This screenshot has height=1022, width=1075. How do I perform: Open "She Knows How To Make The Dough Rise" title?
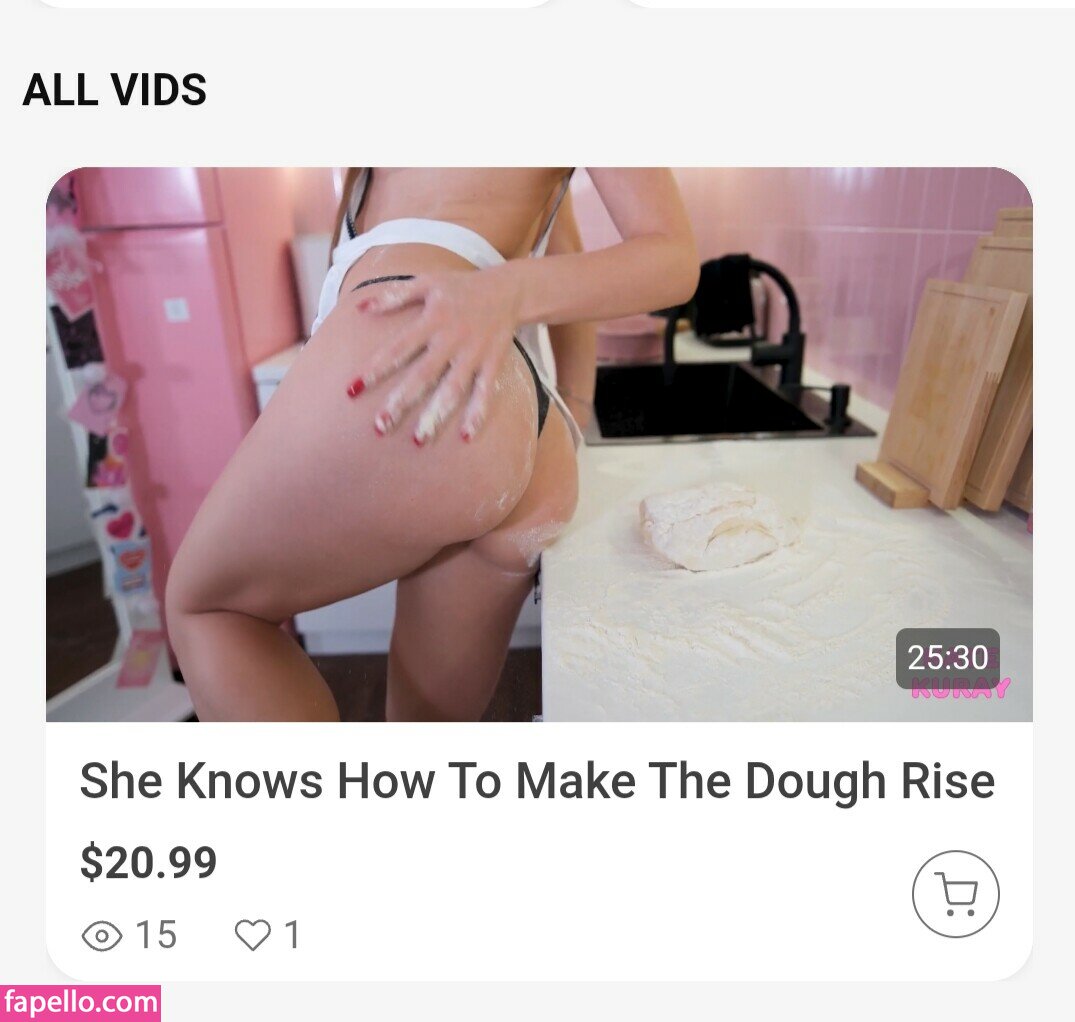tap(537, 781)
